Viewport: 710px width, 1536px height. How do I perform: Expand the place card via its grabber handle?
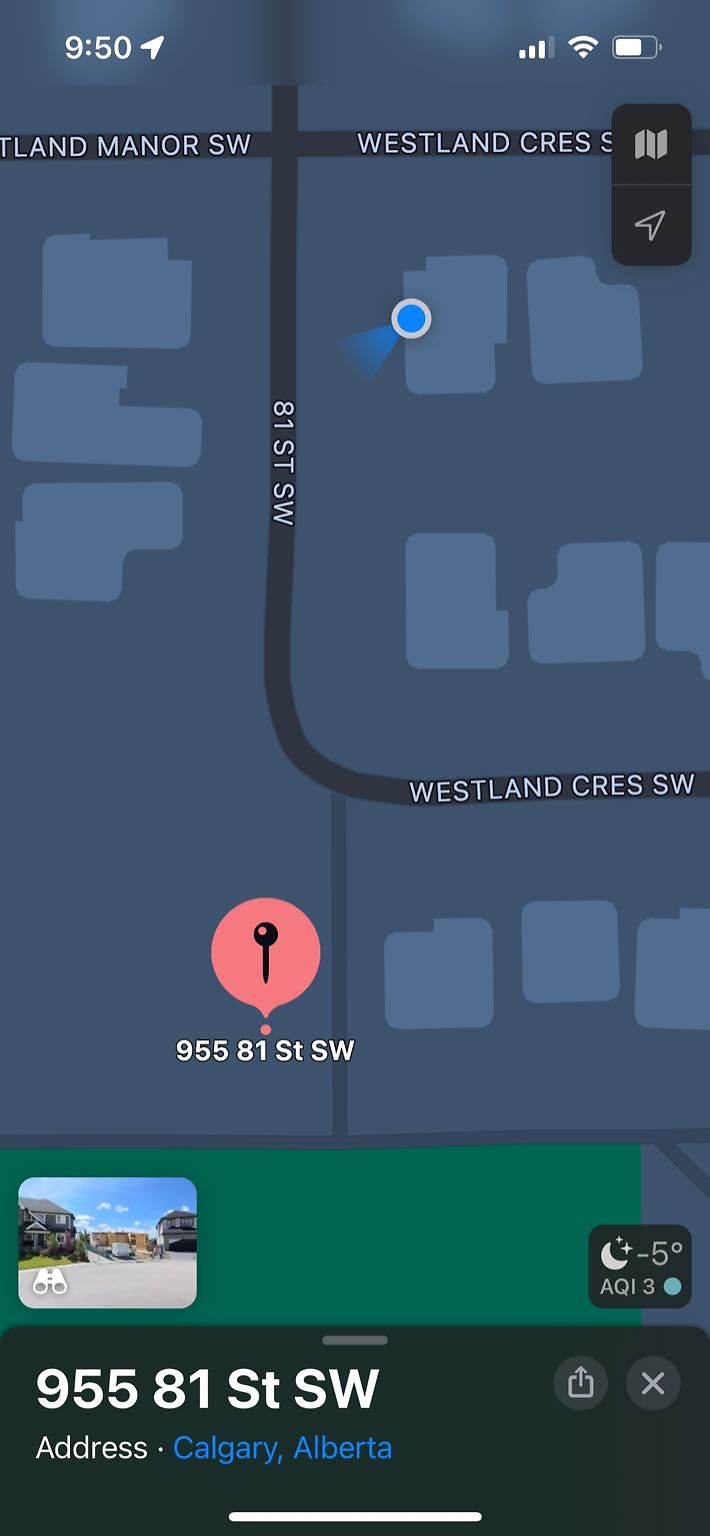(x=355, y=1340)
